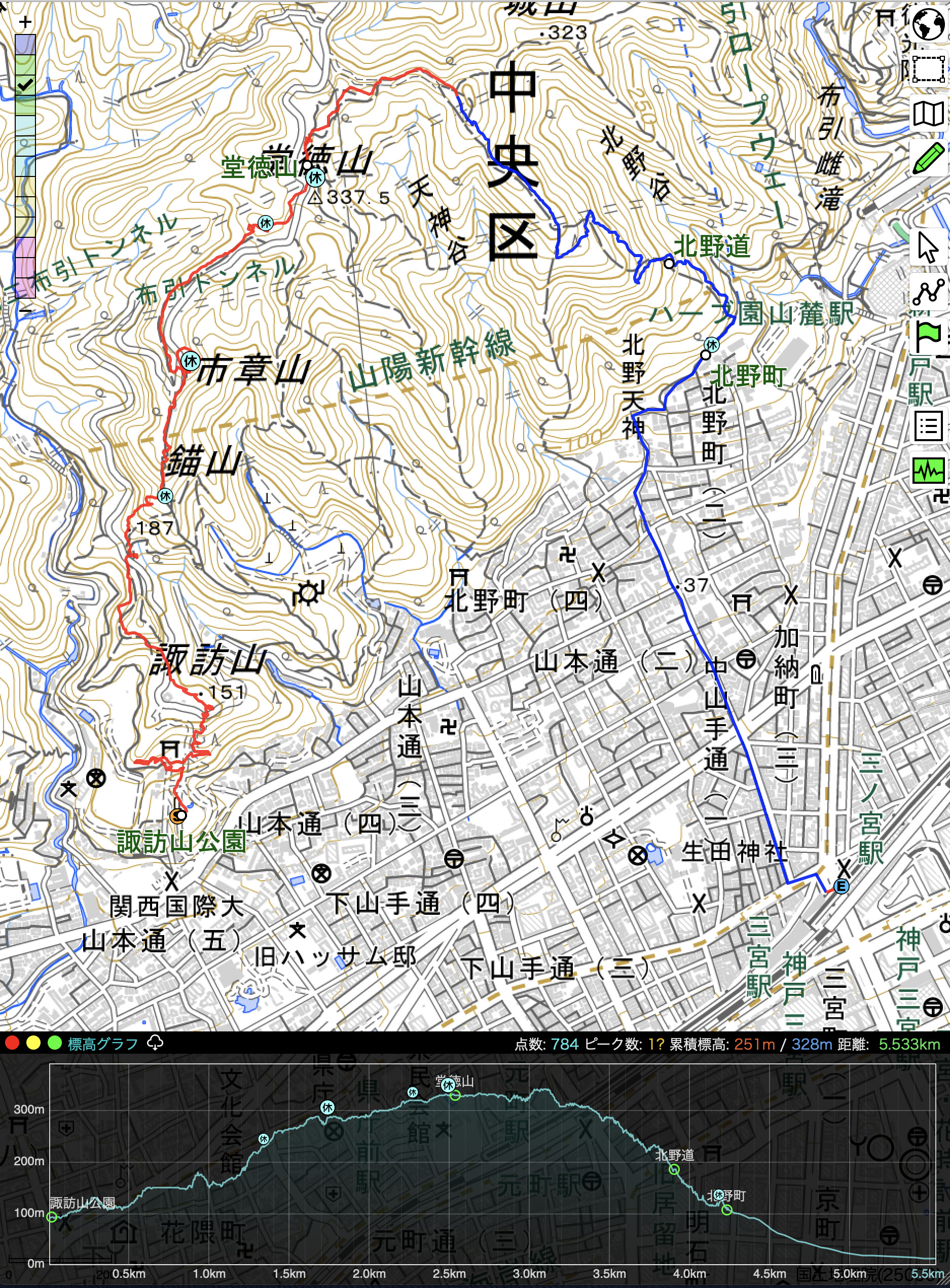Select the 堂徳山 rest marker on map
This screenshot has height=1288, width=950.
[x=315, y=177]
